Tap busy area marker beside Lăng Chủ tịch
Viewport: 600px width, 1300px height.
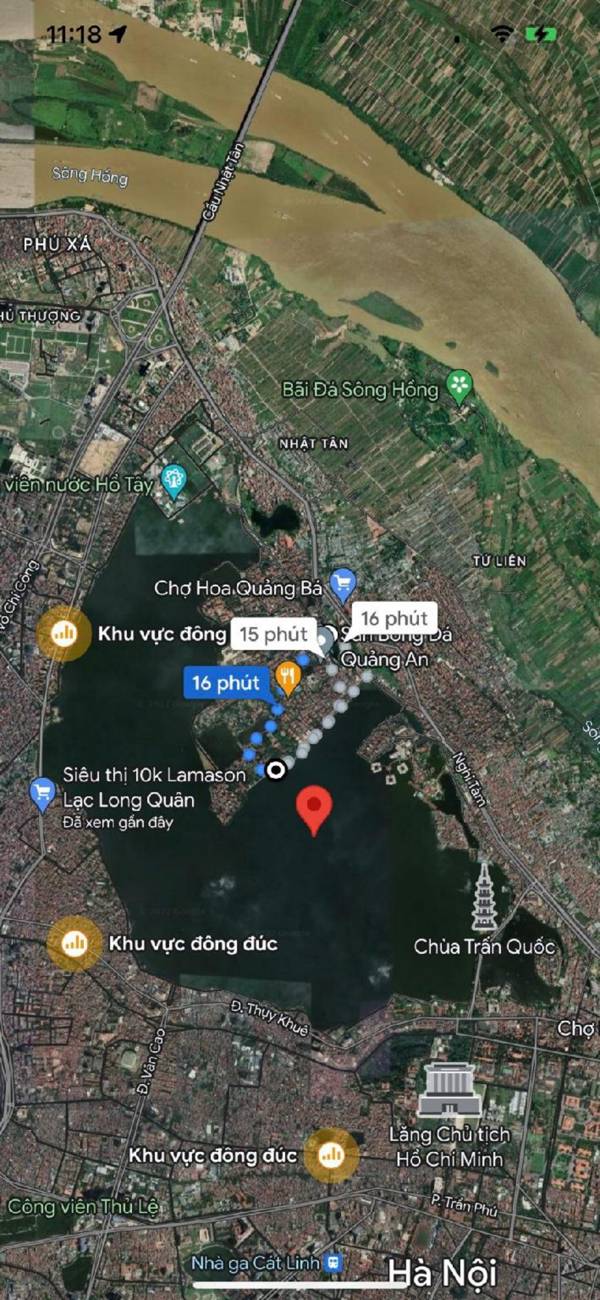coord(331,1155)
